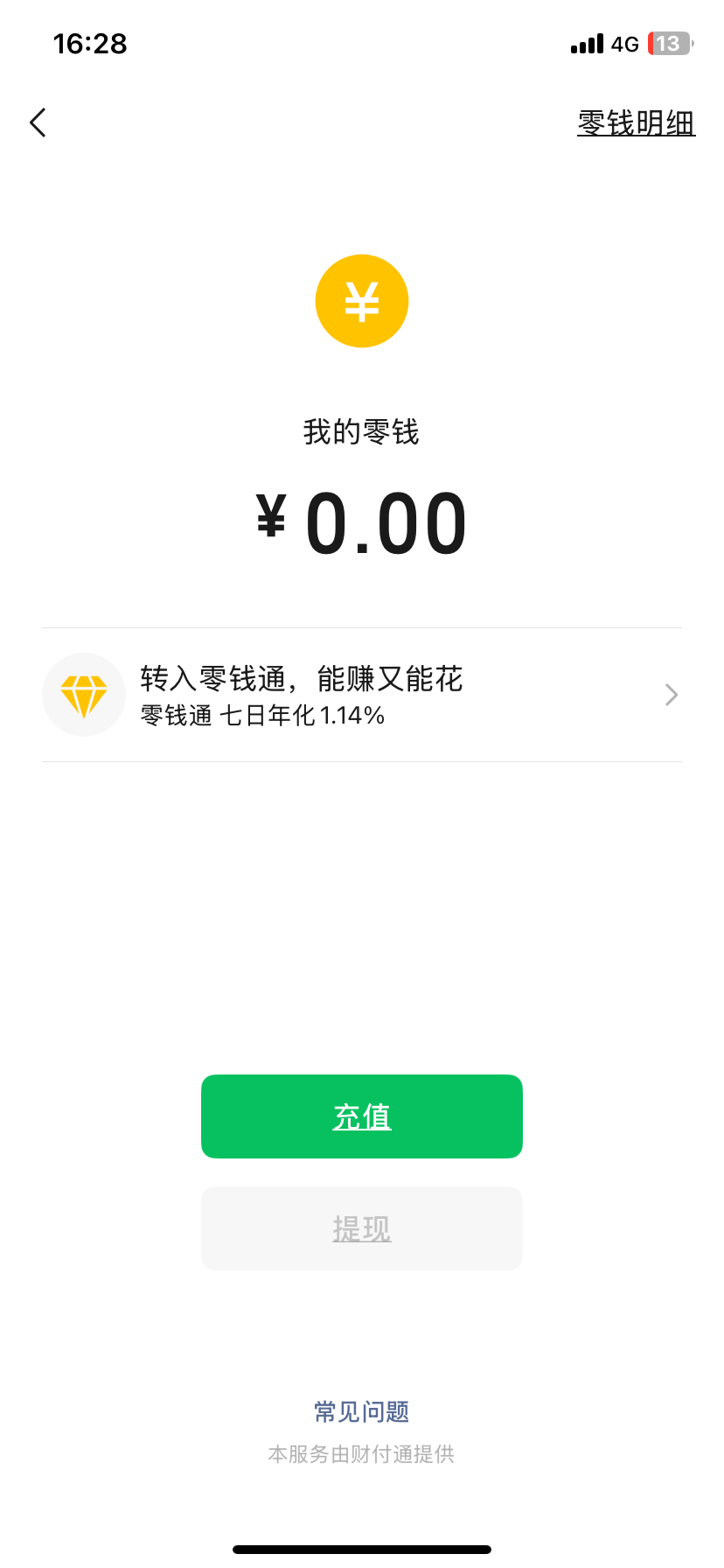Go back using the top-left arrow

pos(38,122)
